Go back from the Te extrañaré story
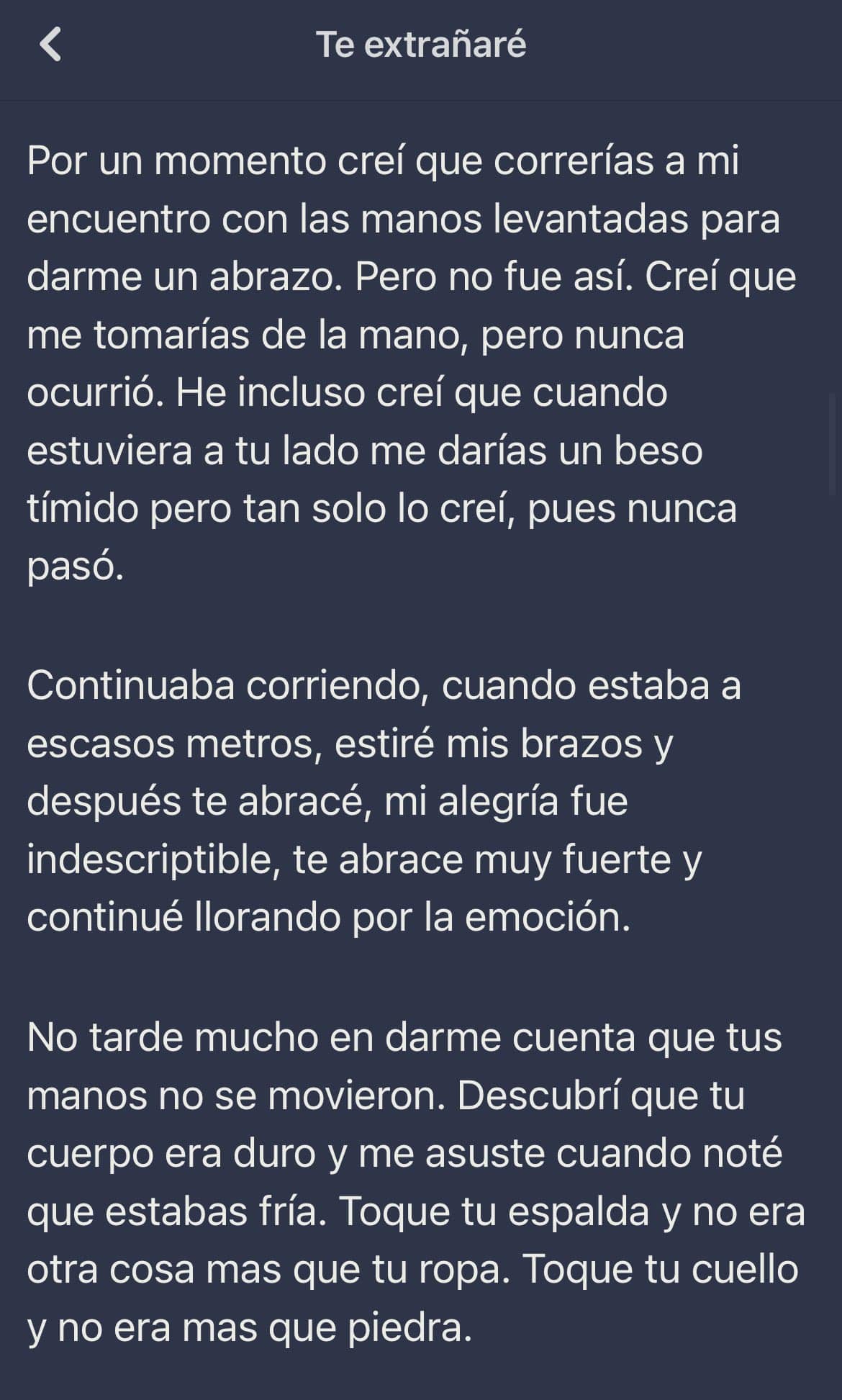 50,45
